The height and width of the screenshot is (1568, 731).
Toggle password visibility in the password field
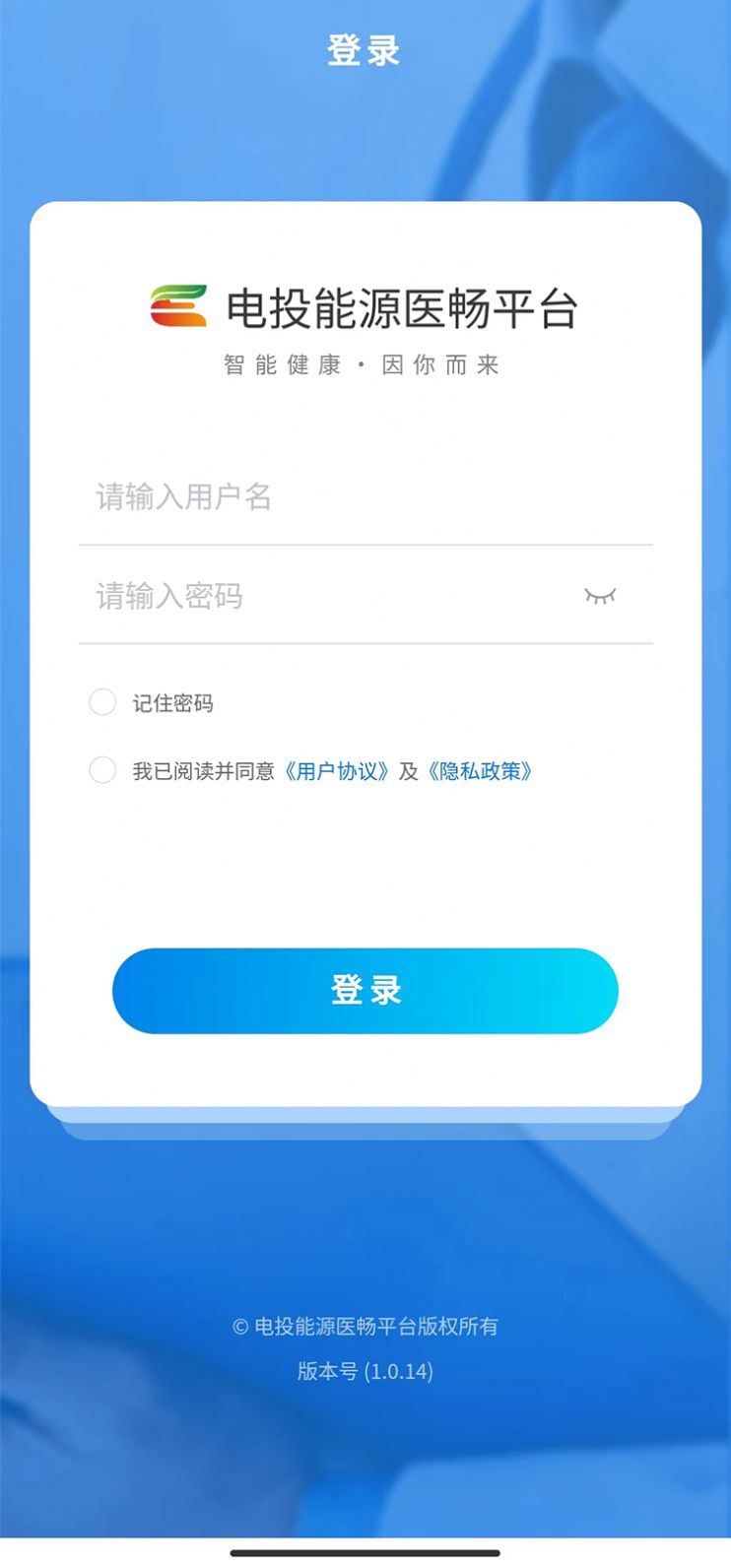click(x=602, y=597)
